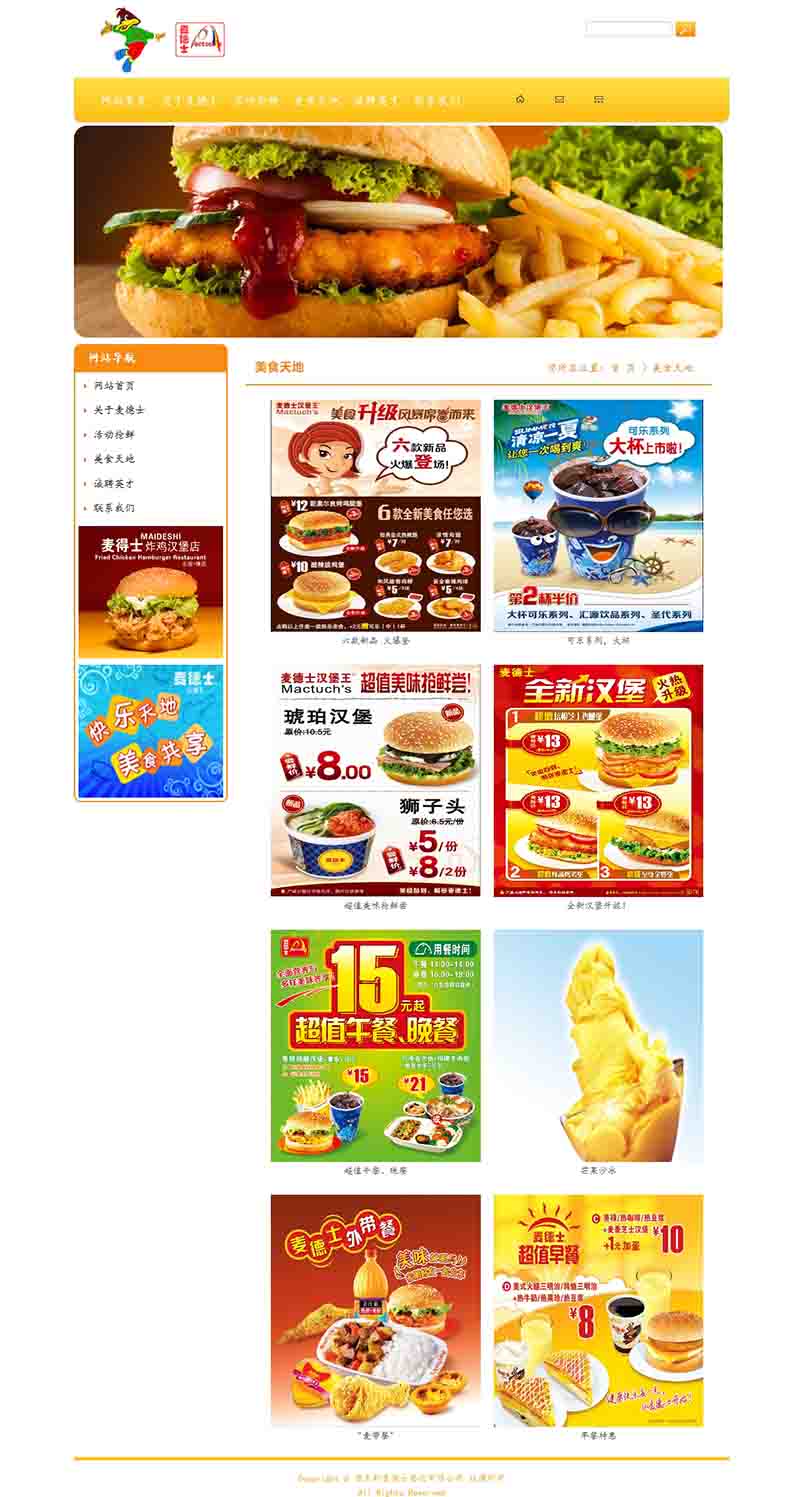Open the home icon in the yellow navbar

point(520,99)
